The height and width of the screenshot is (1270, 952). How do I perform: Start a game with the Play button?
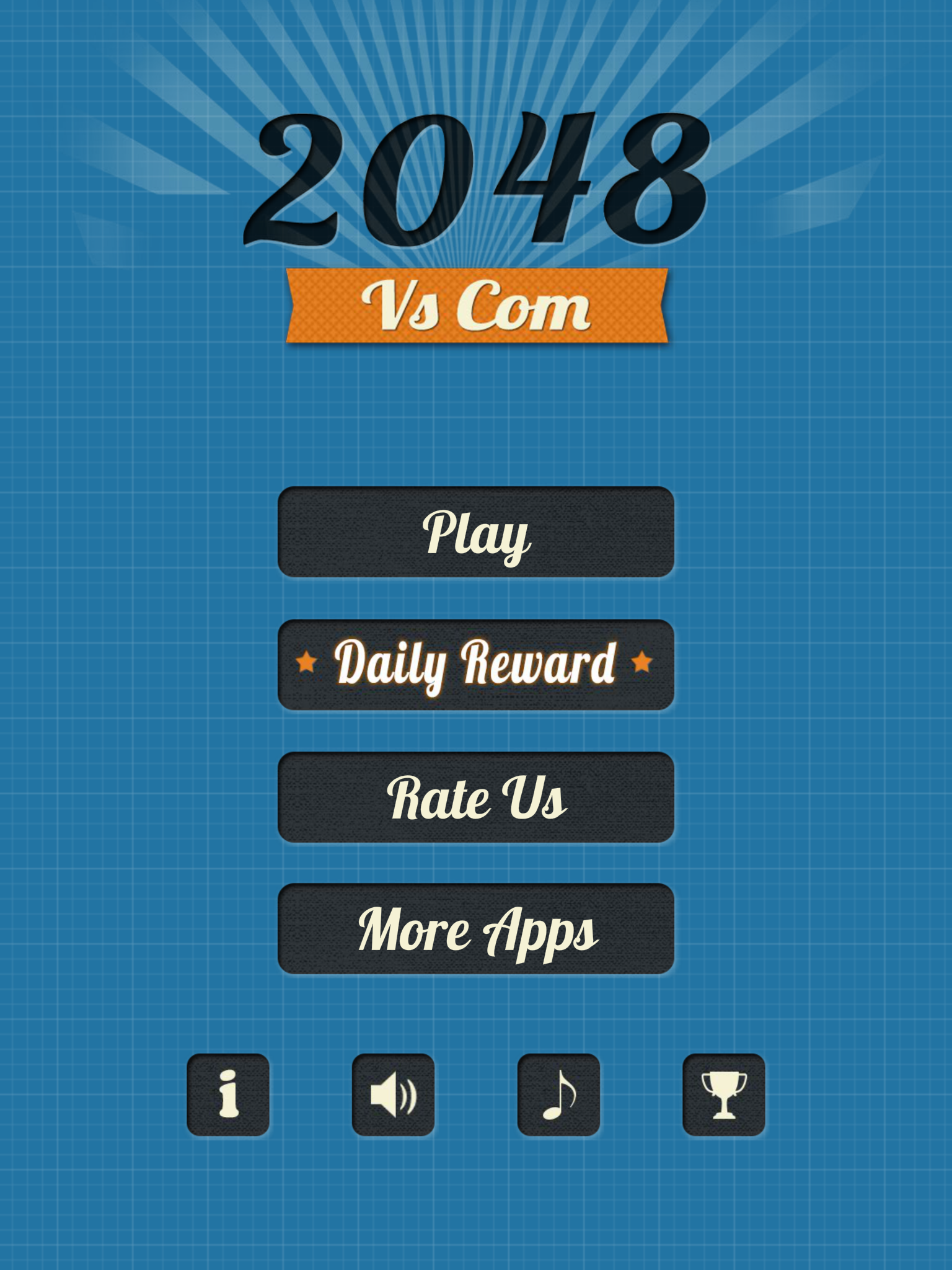pyautogui.click(x=475, y=532)
